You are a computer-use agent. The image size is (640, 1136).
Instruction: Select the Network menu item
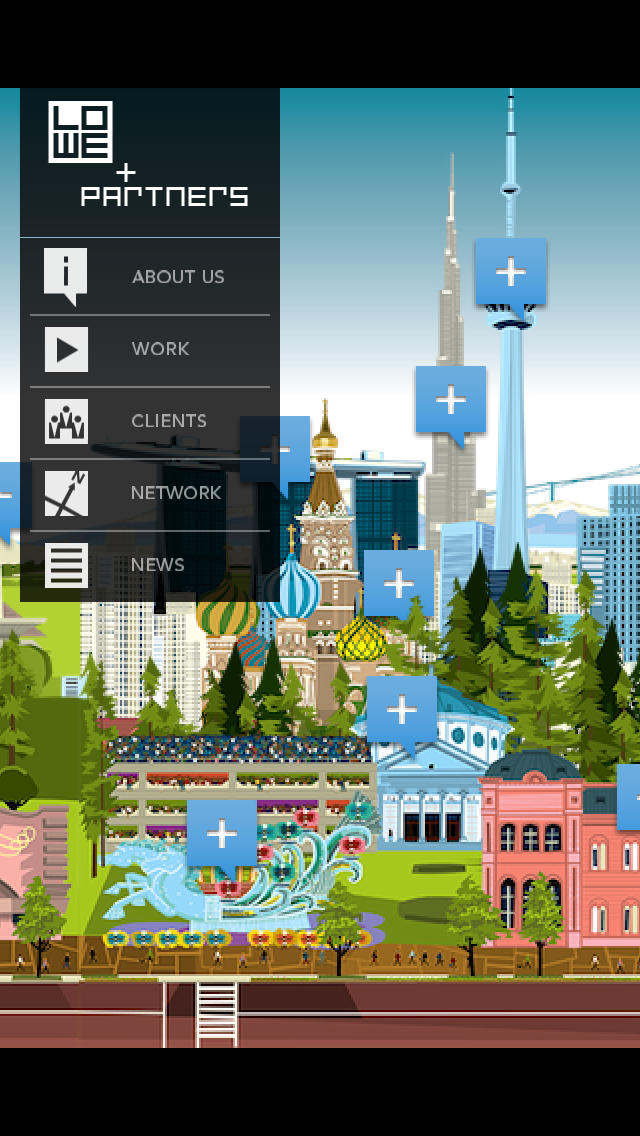point(150,493)
